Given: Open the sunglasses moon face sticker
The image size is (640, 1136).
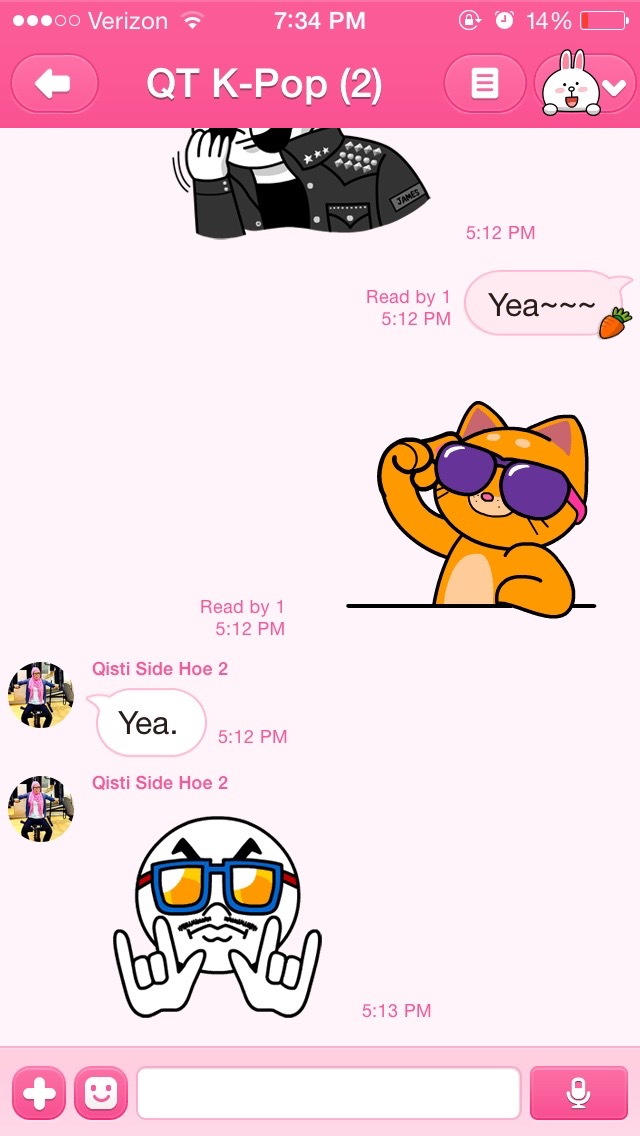Looking at the screenshot, I should [217, 915].
